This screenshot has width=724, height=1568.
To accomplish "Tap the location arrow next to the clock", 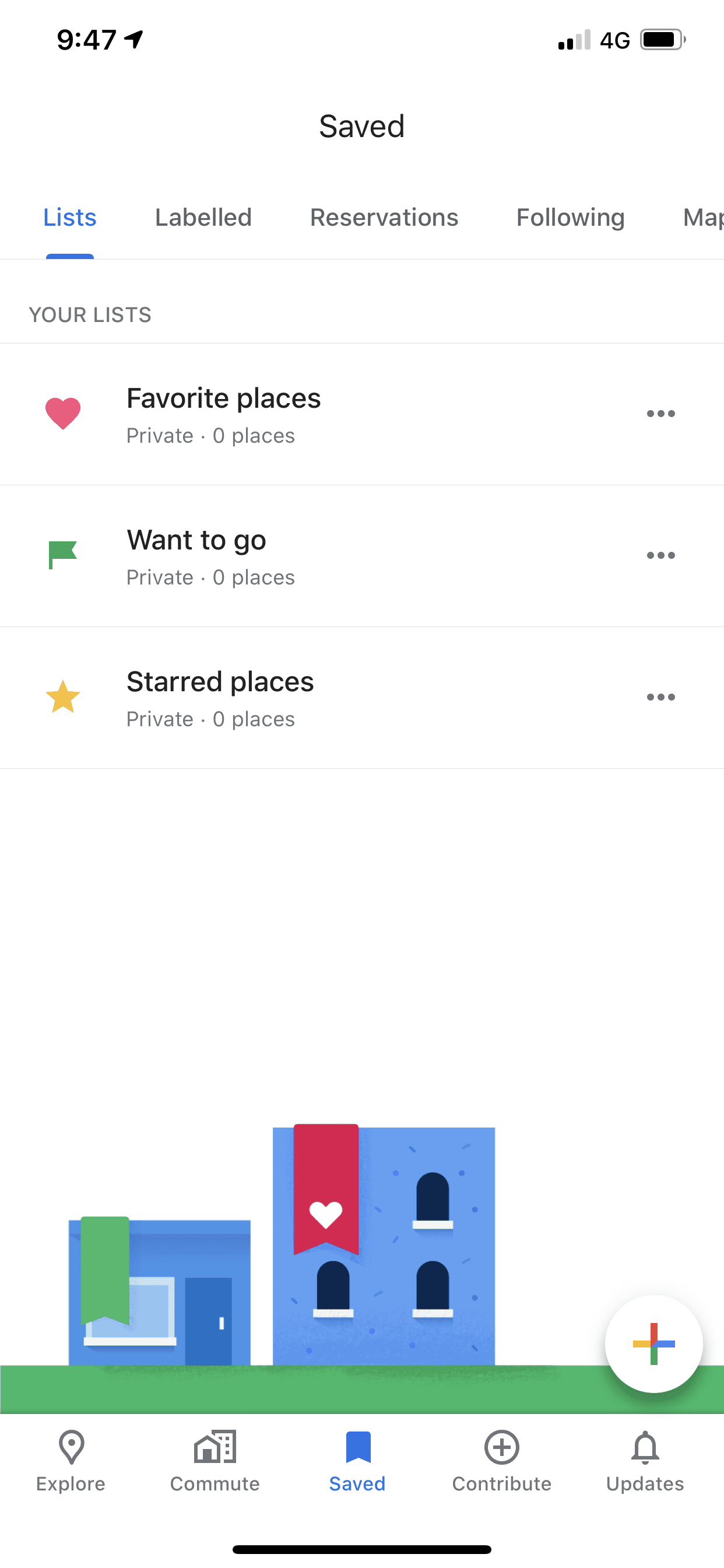I will pyautogui.click(x=133, y=39).
